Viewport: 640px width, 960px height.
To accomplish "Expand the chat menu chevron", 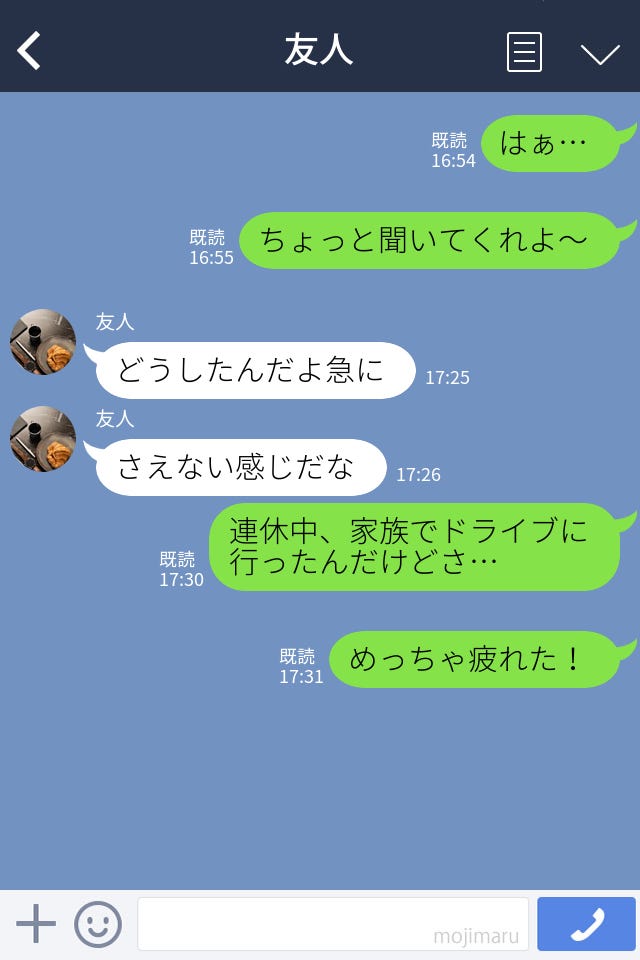I will (x=600, y=53).
